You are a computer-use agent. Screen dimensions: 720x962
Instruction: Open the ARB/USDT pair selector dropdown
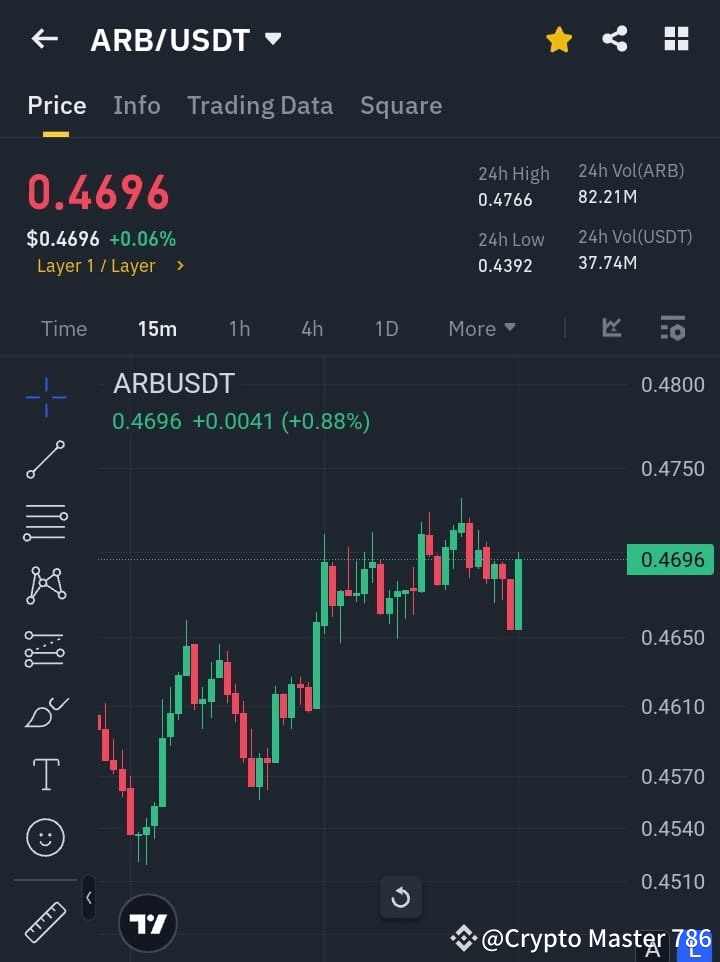[272, 39]
